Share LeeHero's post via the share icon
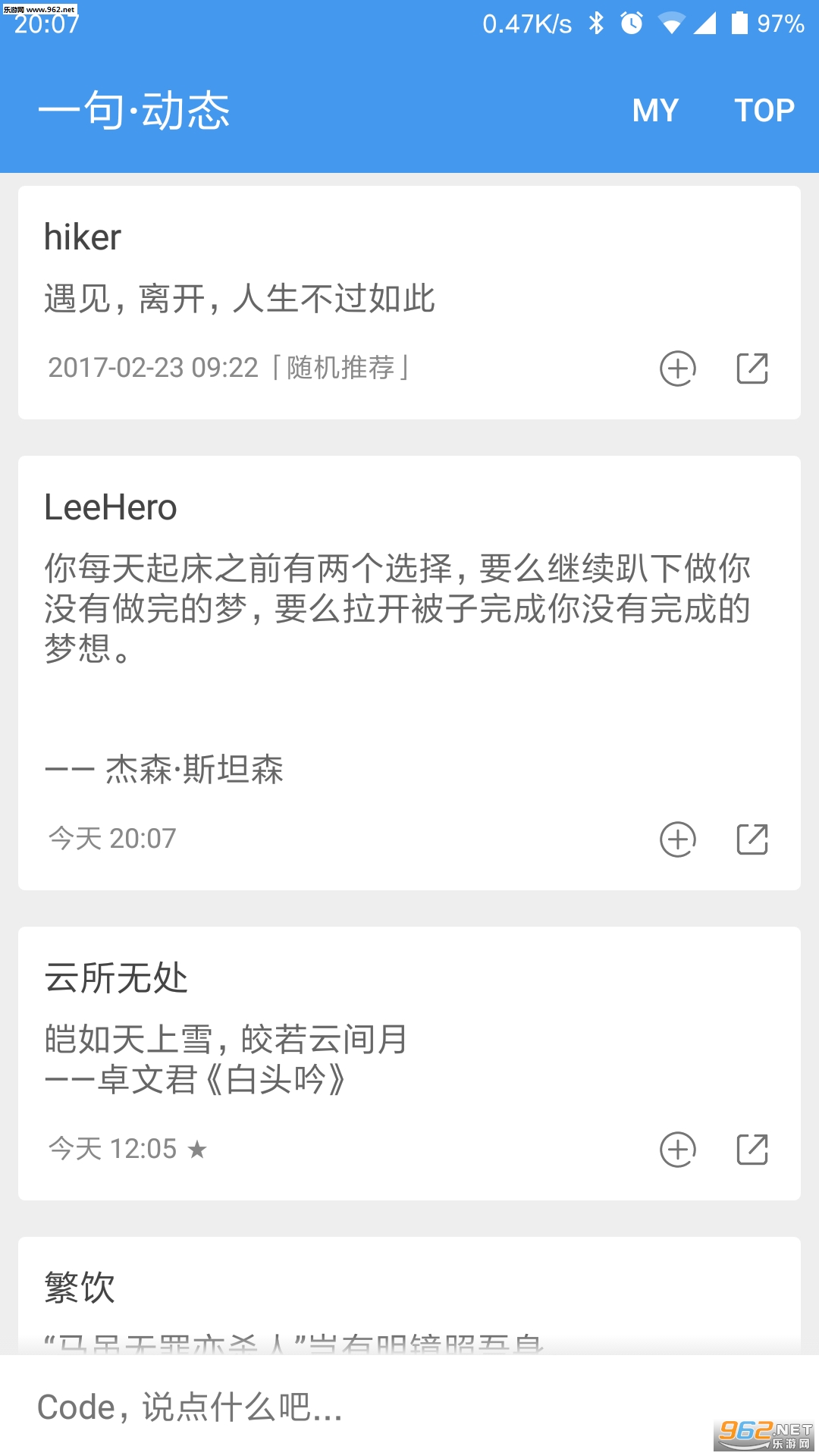The width and height of the screenshot is (819, 1456). click(752, 839)
